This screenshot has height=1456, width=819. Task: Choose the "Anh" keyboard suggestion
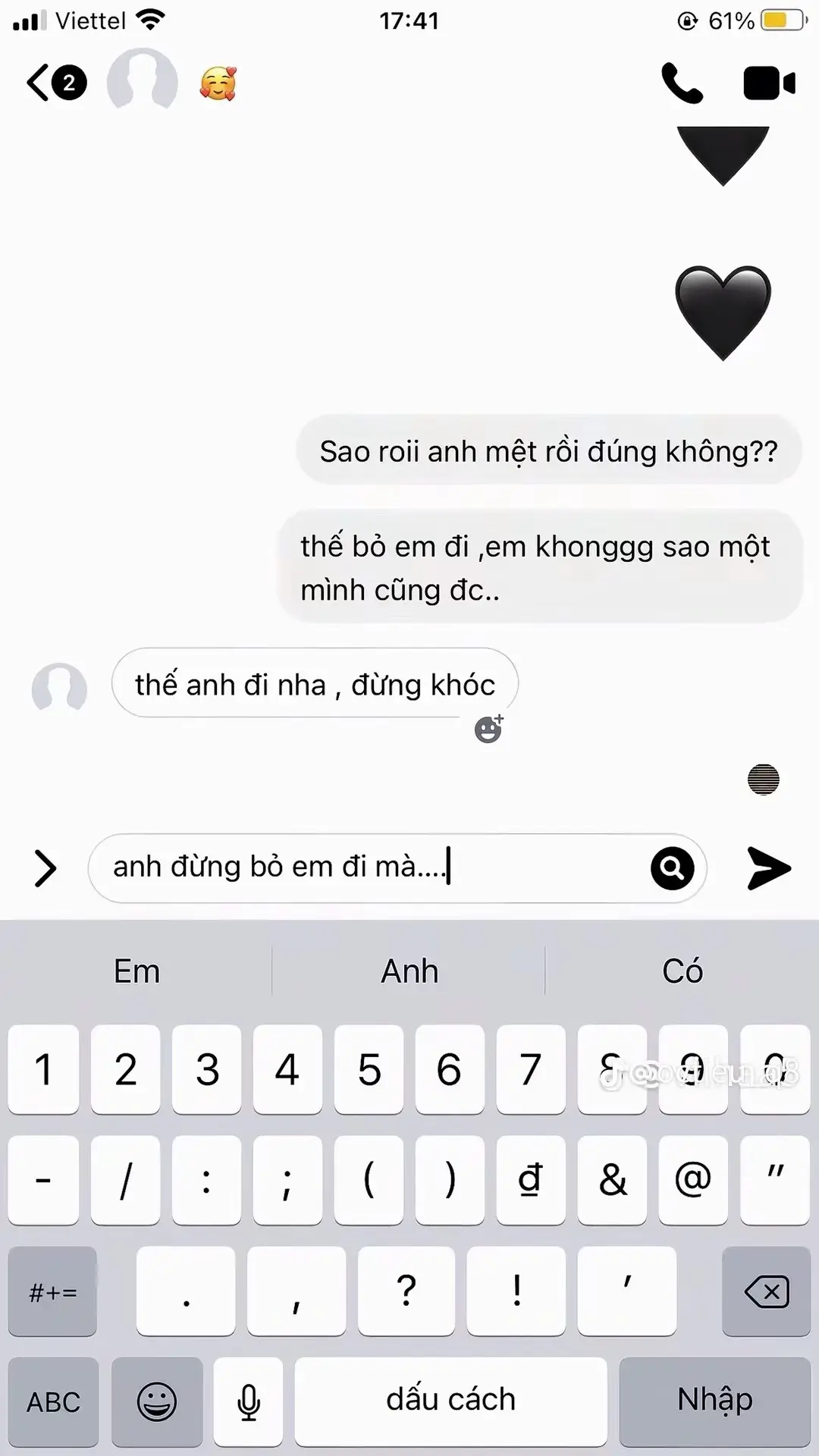[x=409, y=971]
